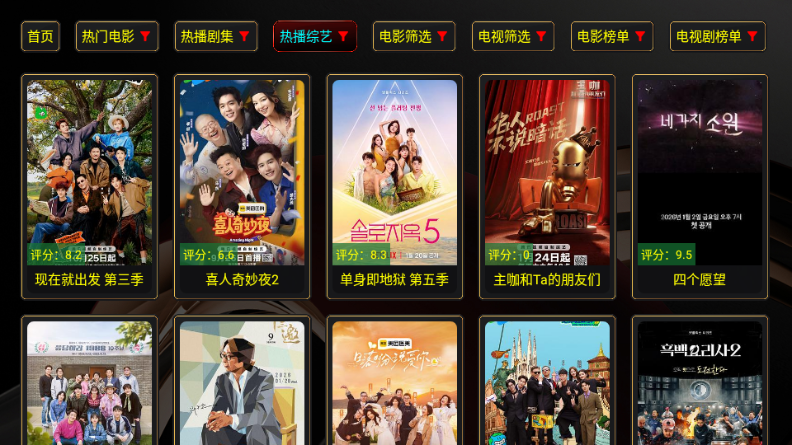The height and width of the screenshot is (445, 792).
Task: Open the 电视剧榜单 ranking dropdown
Action: click(x=717, y=37)
